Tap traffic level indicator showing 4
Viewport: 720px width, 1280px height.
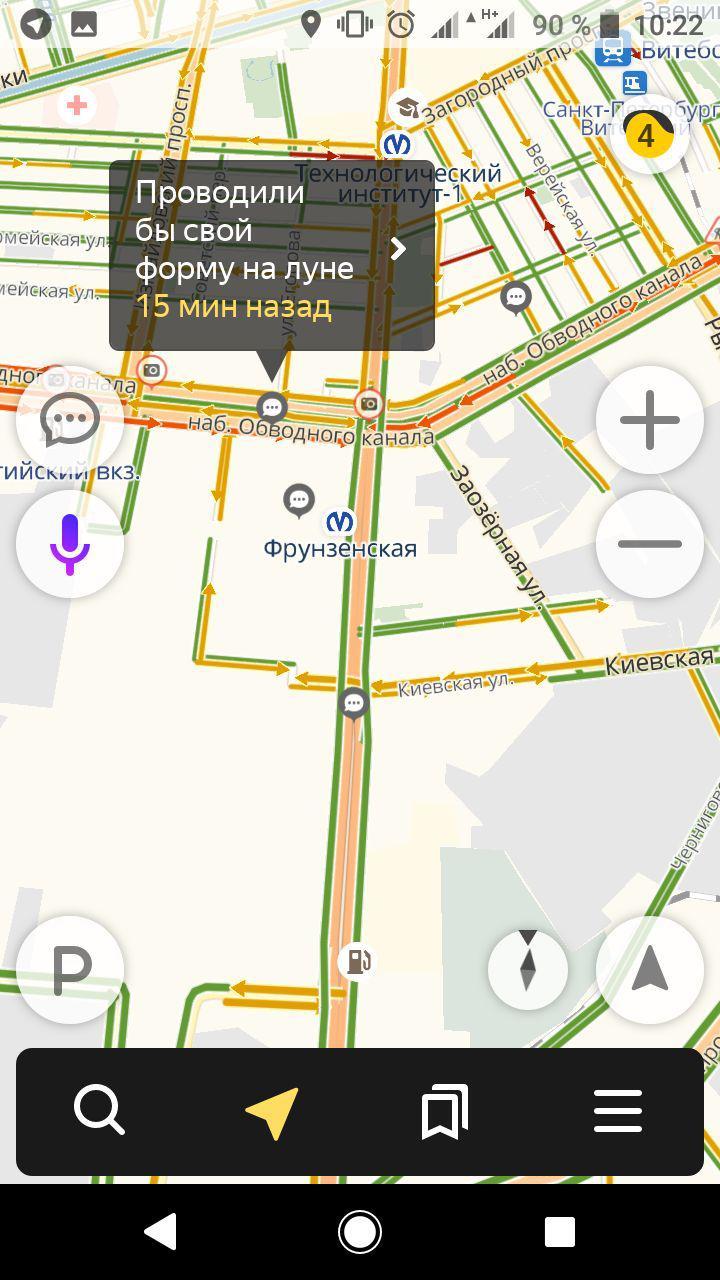coord(647,136)
